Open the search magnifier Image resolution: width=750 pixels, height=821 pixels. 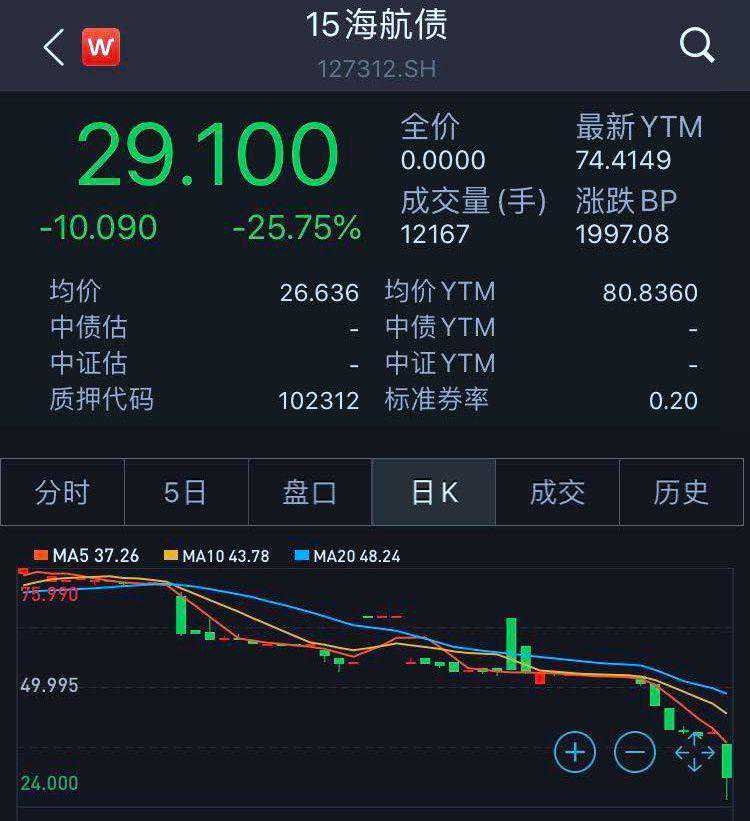pos(696,45)
